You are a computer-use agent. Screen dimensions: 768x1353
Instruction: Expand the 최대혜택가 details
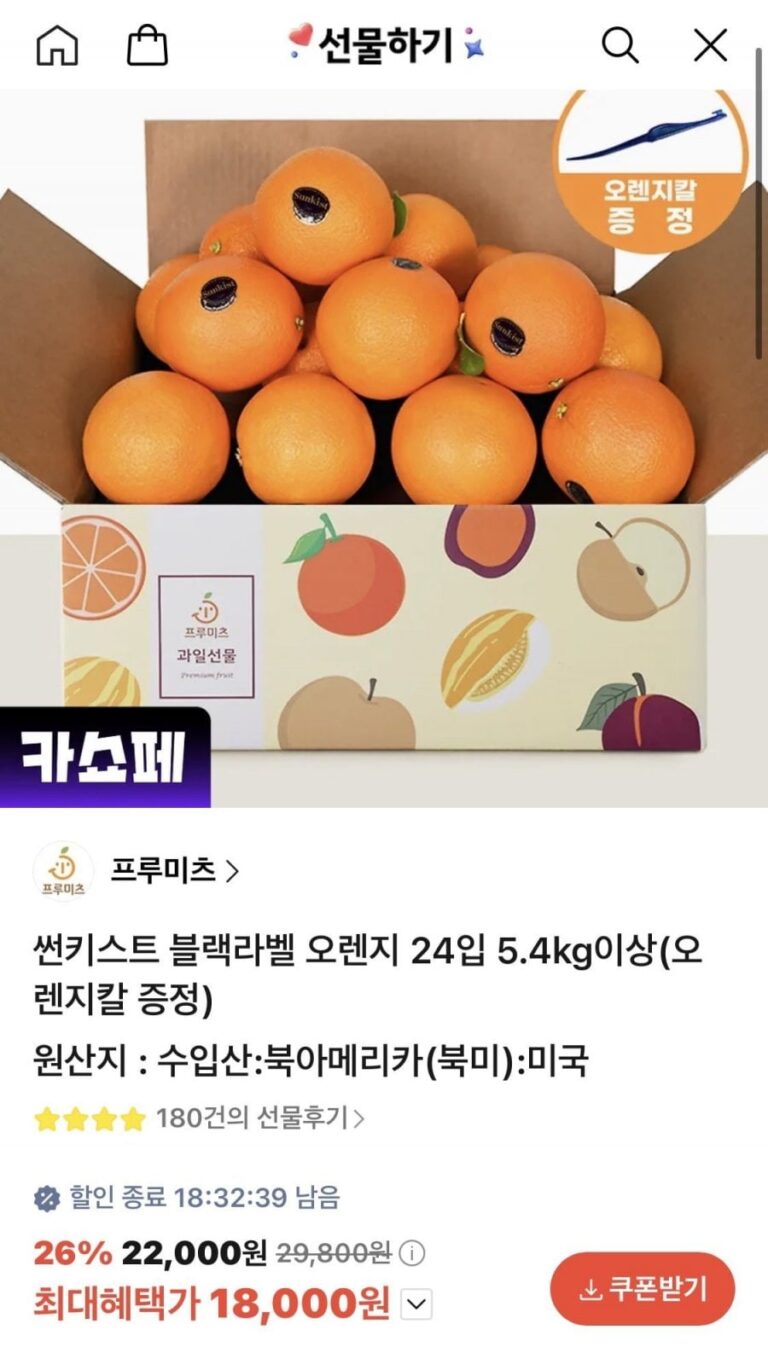click(417, 1303)
